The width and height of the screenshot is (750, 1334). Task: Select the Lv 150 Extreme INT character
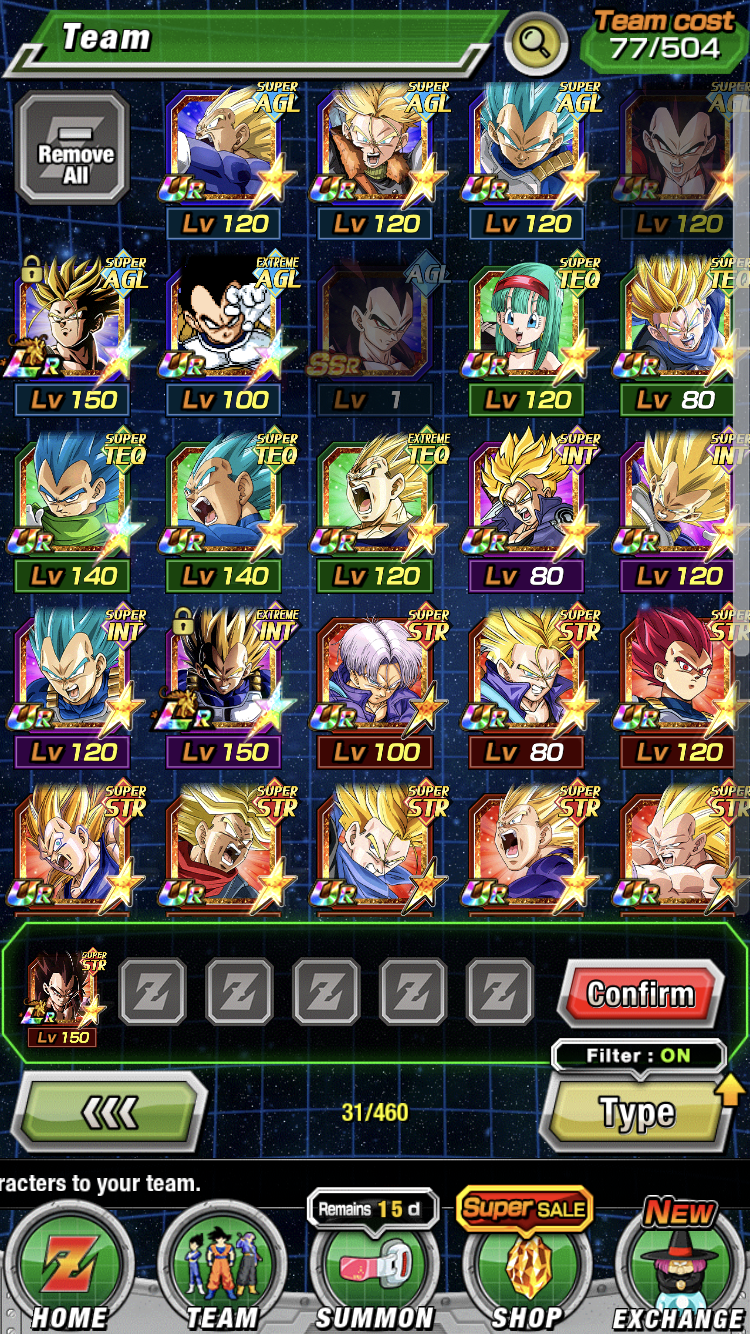click(x=225, y=673)
